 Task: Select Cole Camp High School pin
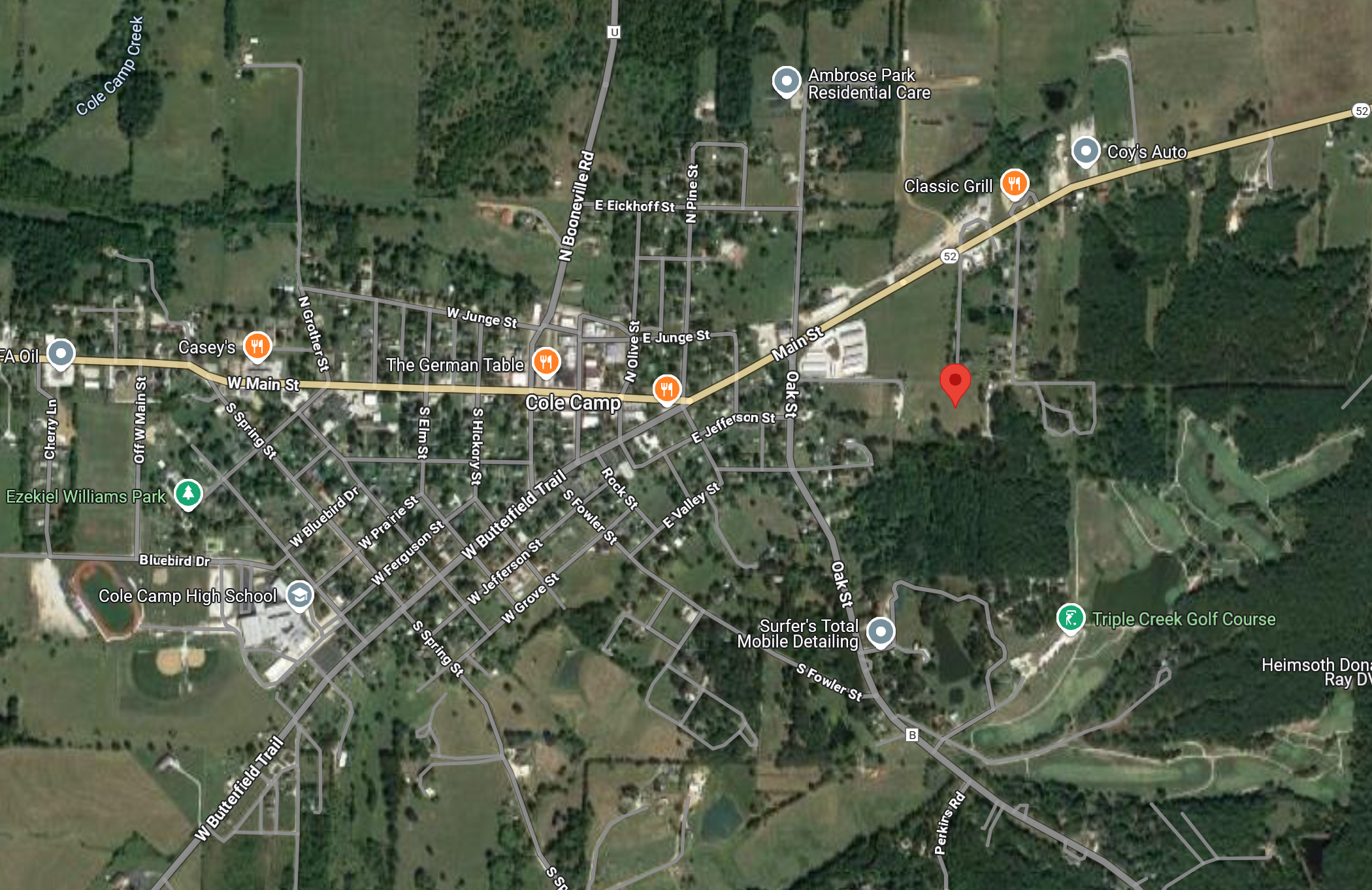(x=299, y=595)
